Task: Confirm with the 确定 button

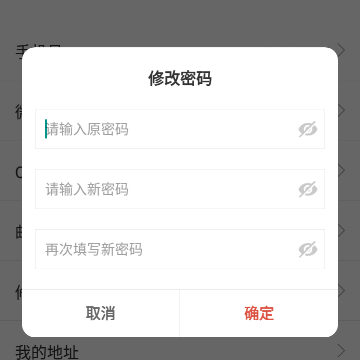Action: coord(259,313)
